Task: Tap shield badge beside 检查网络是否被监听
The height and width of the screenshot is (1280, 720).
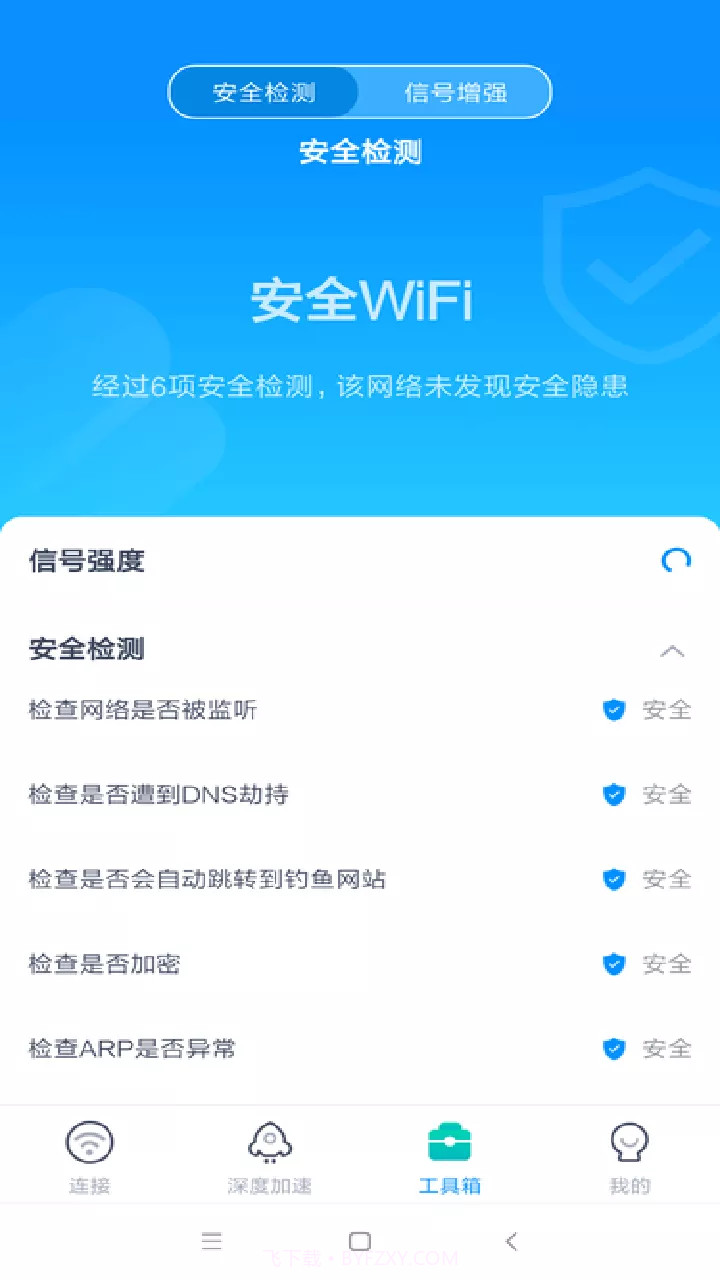Action: click(x=612, y=710)
